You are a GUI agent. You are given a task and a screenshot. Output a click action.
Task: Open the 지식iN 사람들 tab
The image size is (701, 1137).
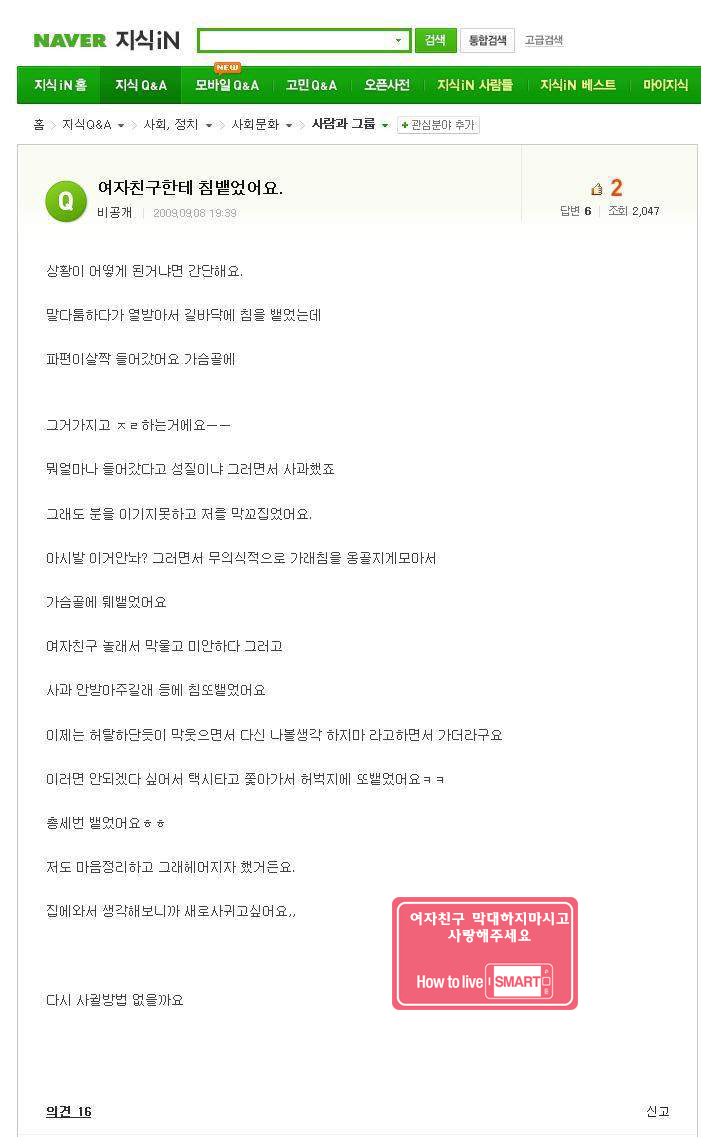[475, 85]
